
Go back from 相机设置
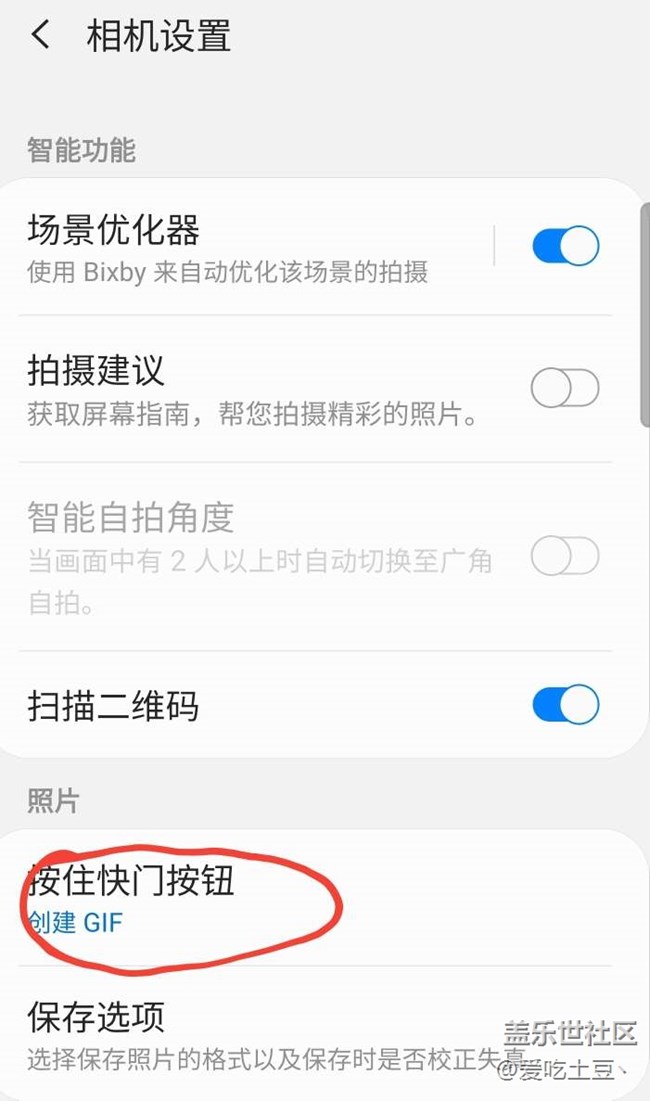click(x=41, y=37)
